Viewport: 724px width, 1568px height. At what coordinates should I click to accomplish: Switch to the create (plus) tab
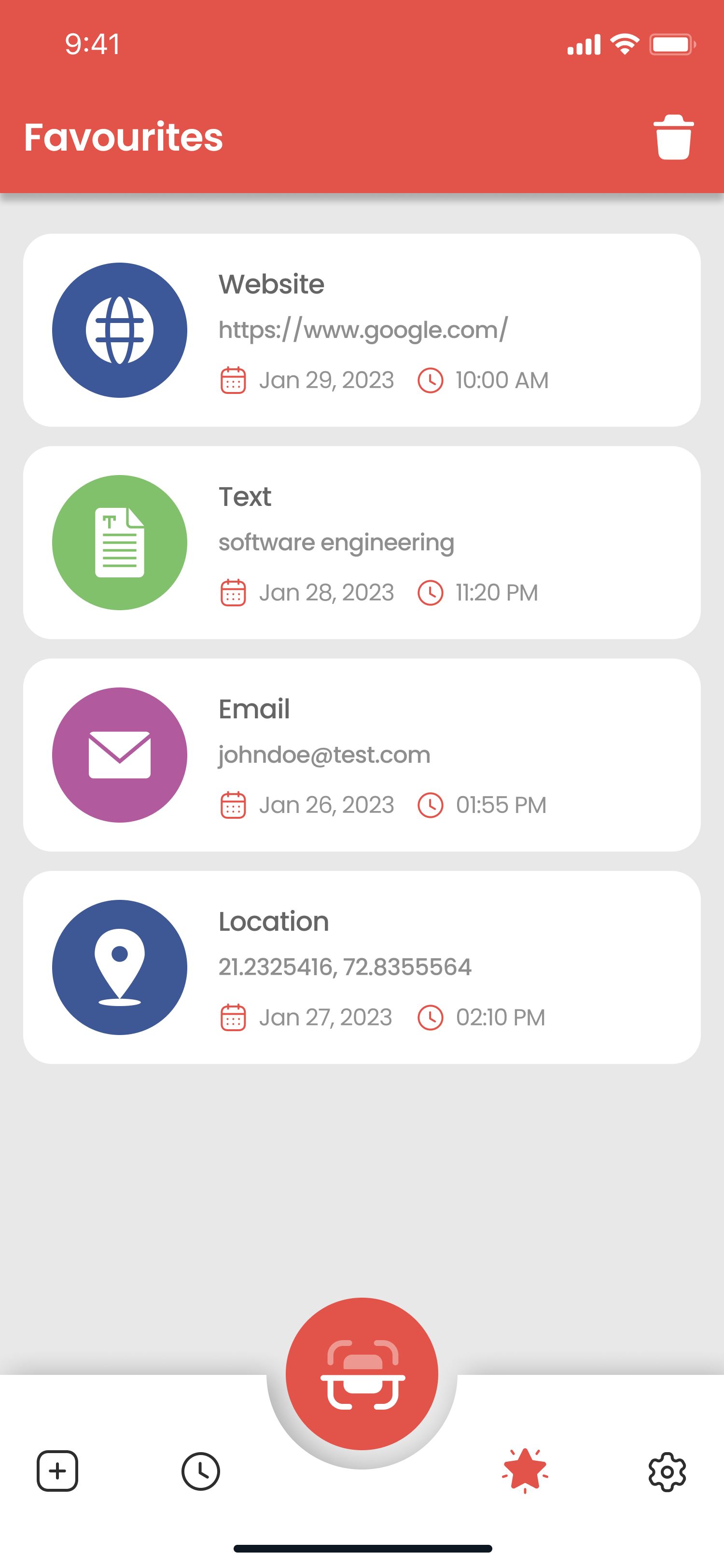(58, 1471)
